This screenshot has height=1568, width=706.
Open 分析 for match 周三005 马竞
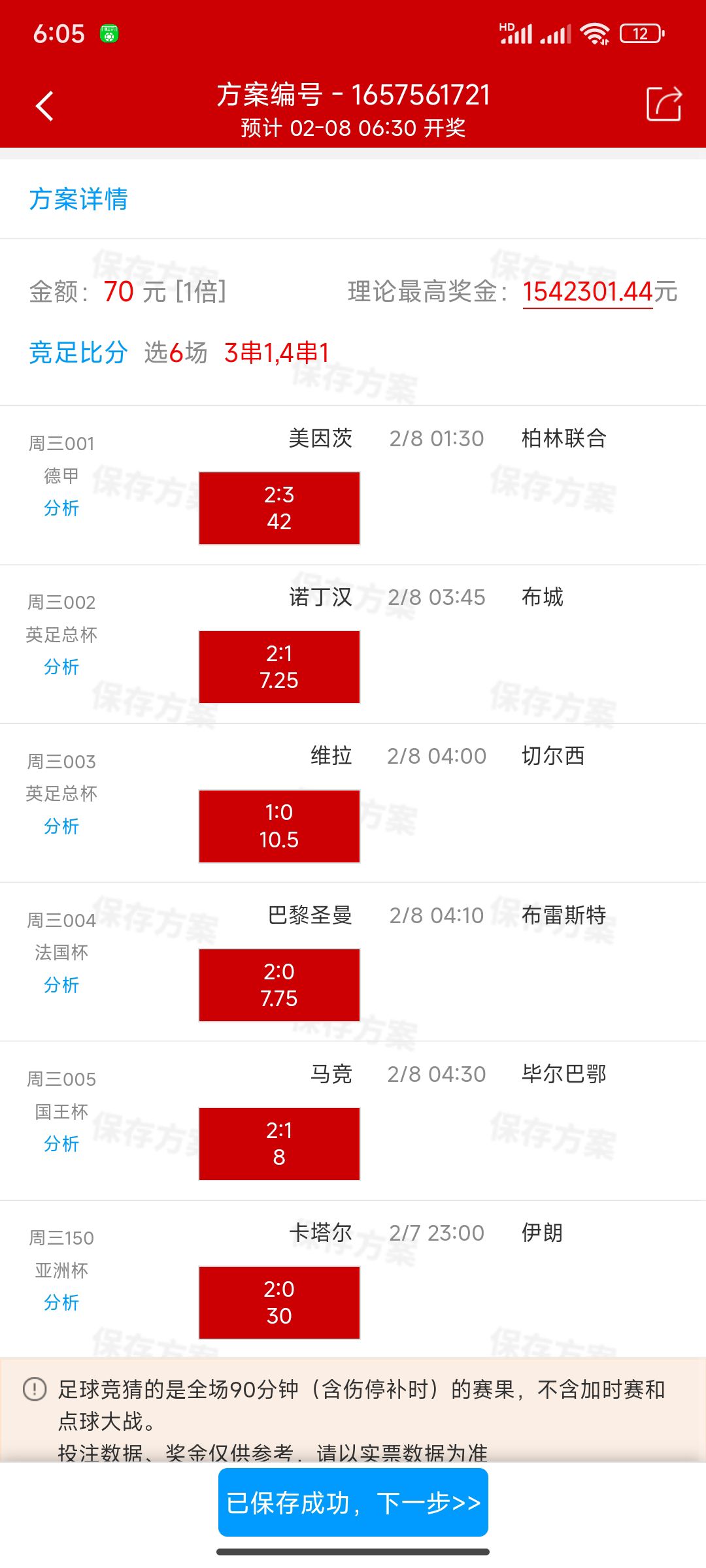(x=61, y=1144)
